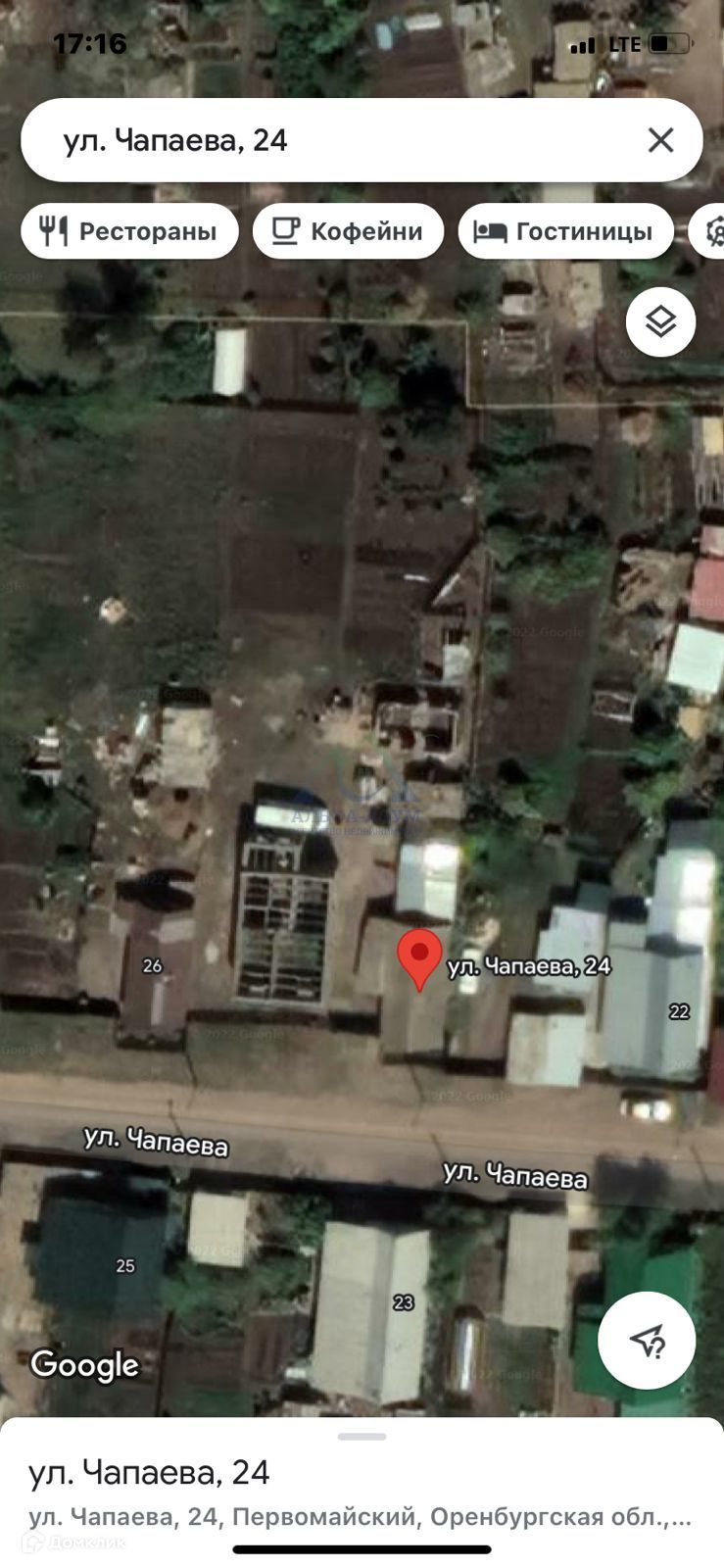Tap the search field showing ул. Чапаева, 24

pos(333,140)
